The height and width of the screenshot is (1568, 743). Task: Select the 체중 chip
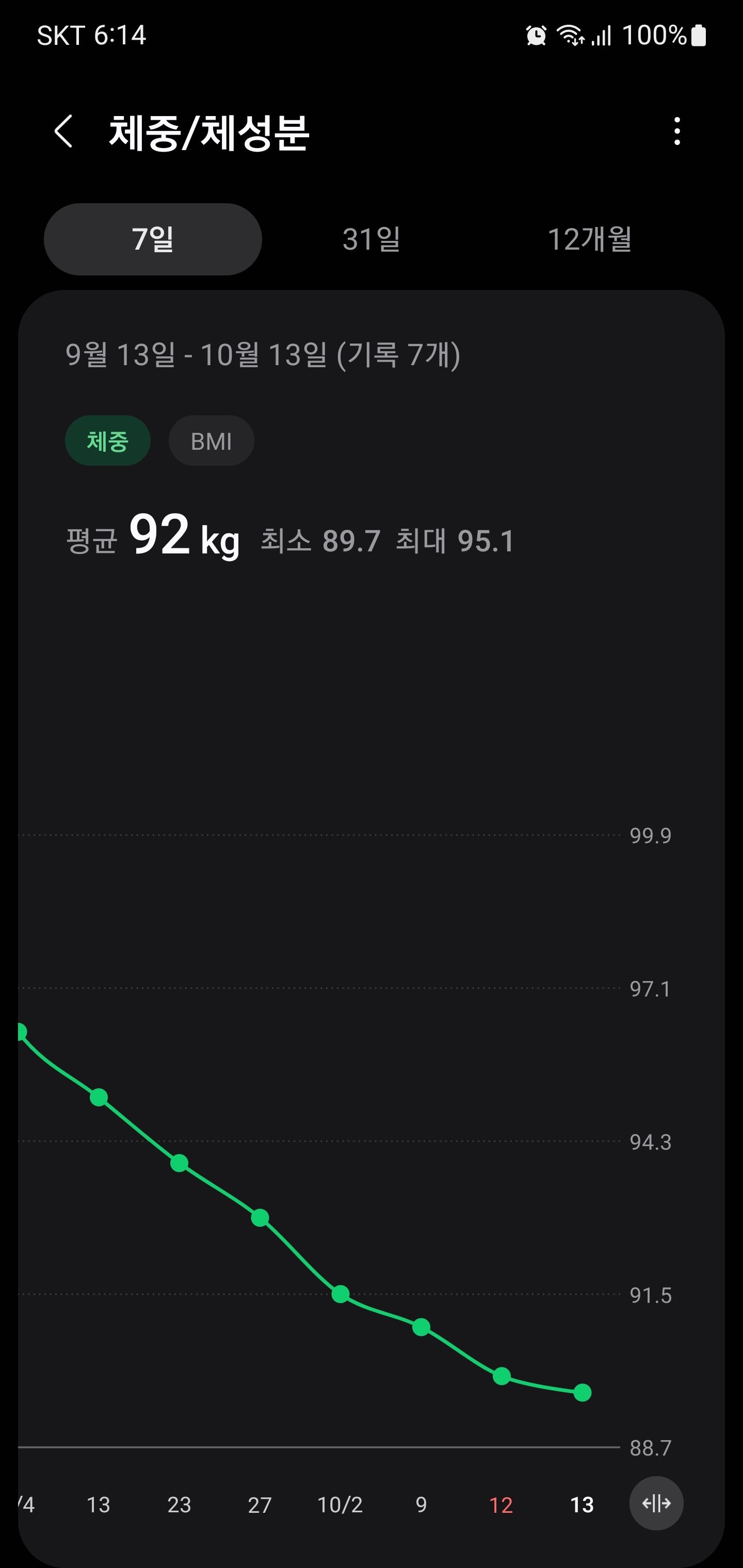coord(108,440)
